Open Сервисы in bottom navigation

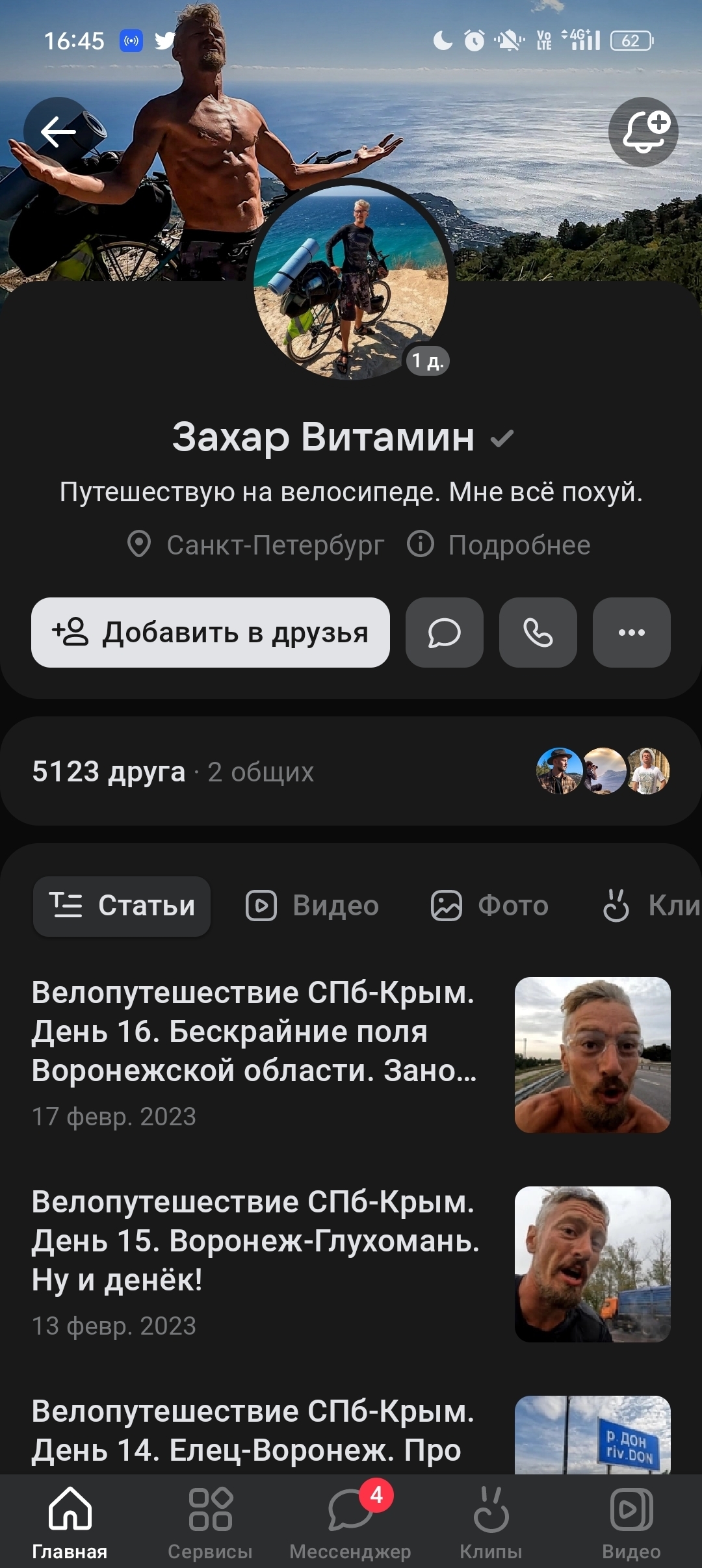coord(210,1521)
